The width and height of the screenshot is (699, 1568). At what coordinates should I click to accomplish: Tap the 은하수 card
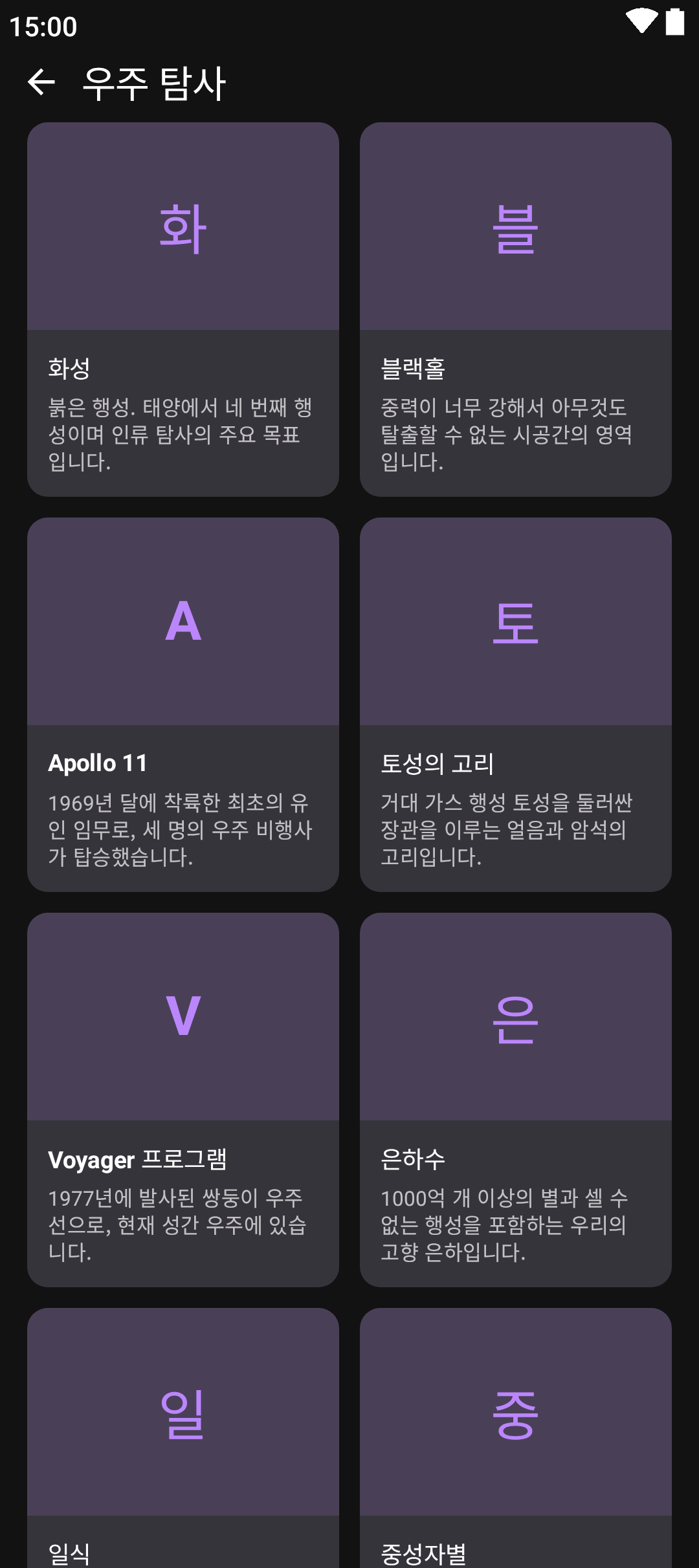[x=515, y=1100]
